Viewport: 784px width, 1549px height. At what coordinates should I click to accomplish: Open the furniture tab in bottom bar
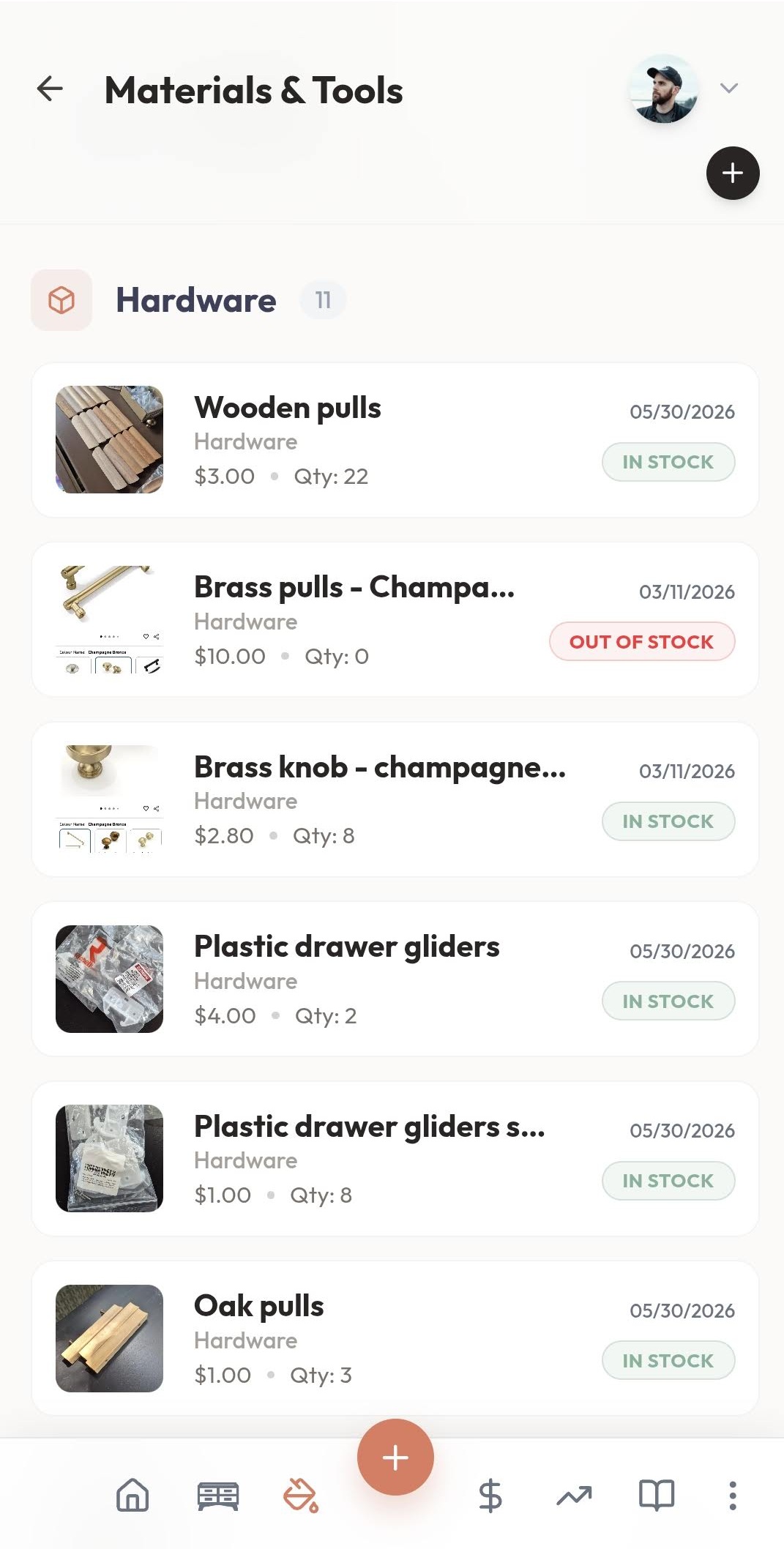[217, 1496]
